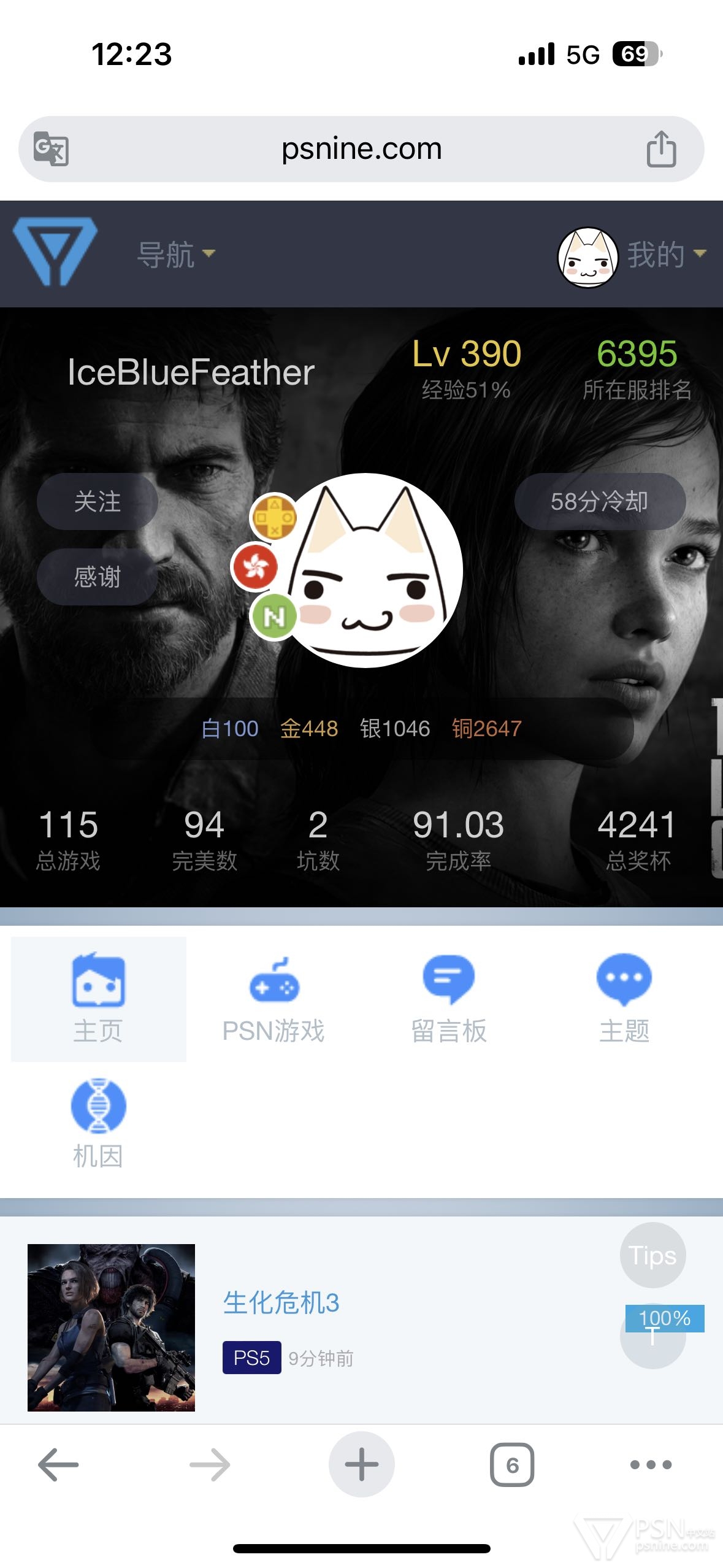The width and height of the screenshot is (723, 1568).
Task: Tap the 58分冷却 button
Action: 600,501
